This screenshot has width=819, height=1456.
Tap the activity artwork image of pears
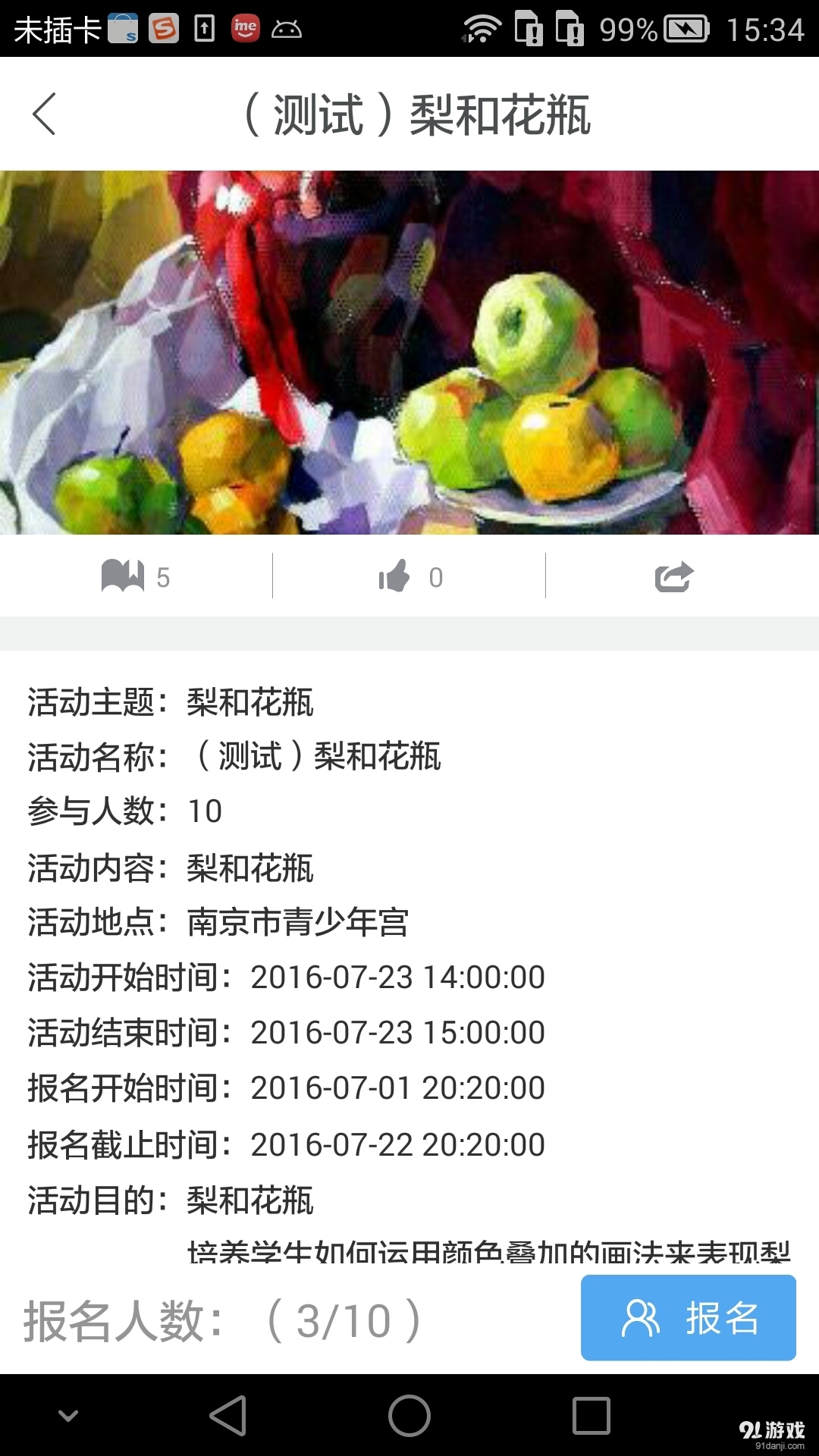[409, 349]
